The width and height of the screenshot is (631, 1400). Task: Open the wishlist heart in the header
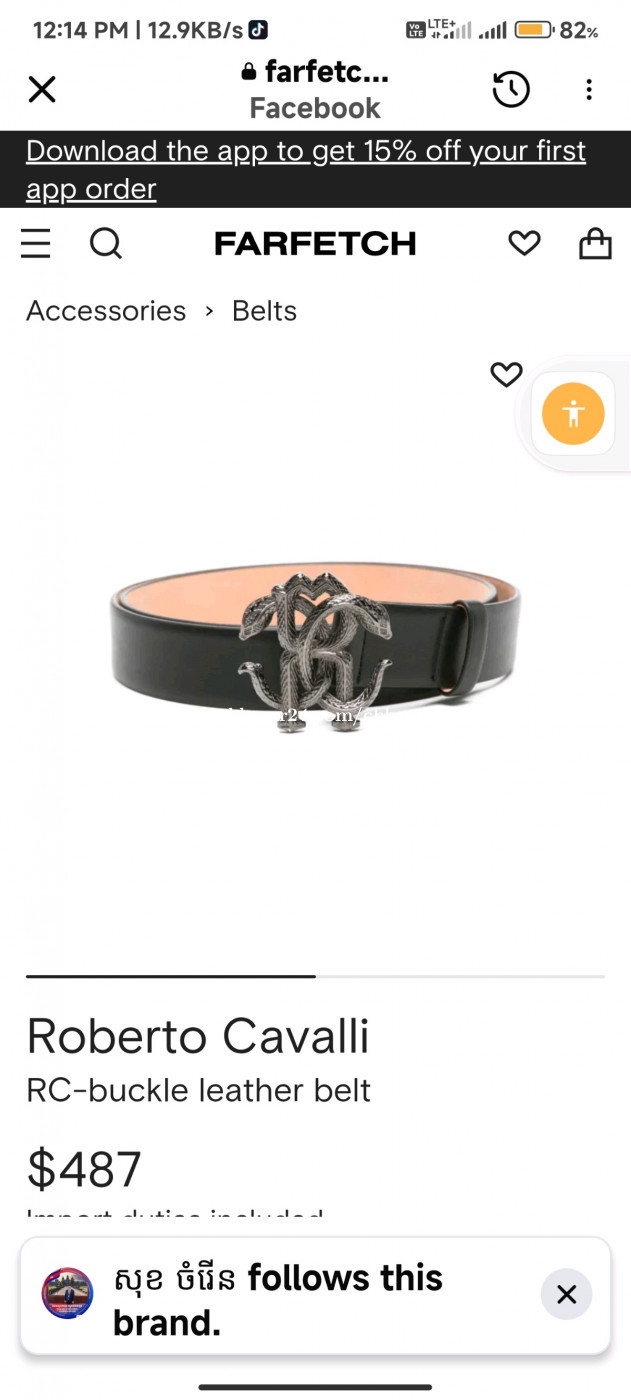(x=524, y=243)
